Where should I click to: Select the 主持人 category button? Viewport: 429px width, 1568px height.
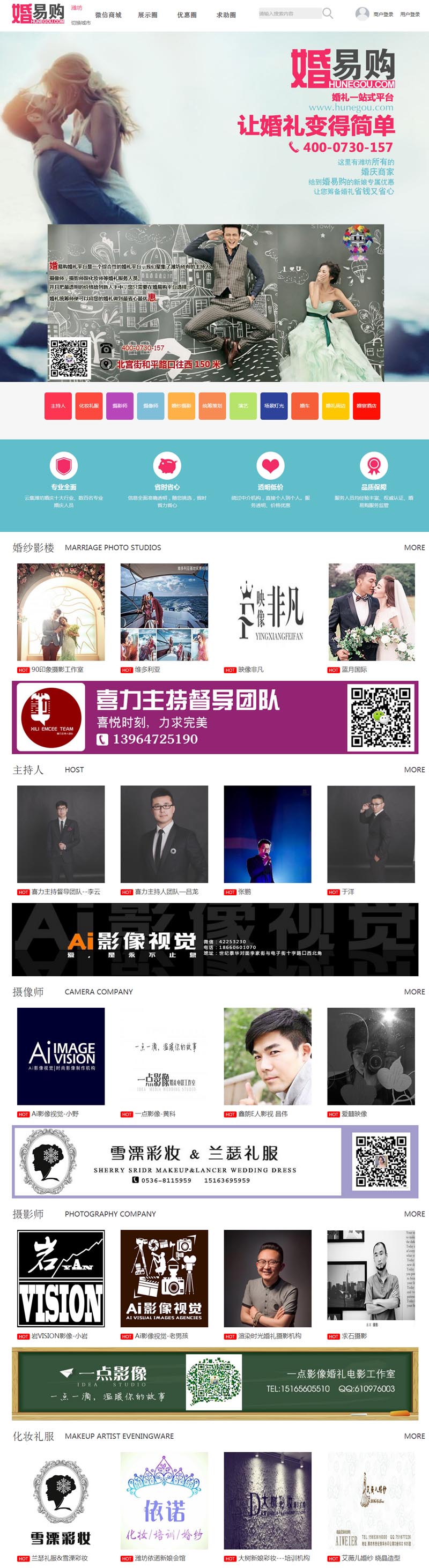pyautogui.click(x=58, y=405)
